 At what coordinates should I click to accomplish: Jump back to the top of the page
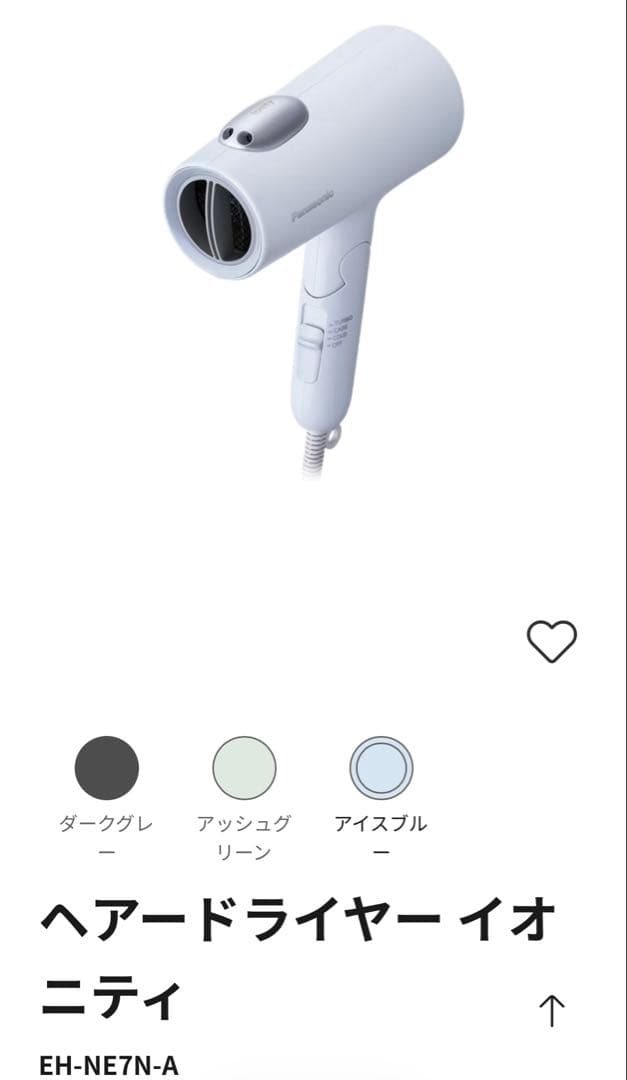point(551,1010)
